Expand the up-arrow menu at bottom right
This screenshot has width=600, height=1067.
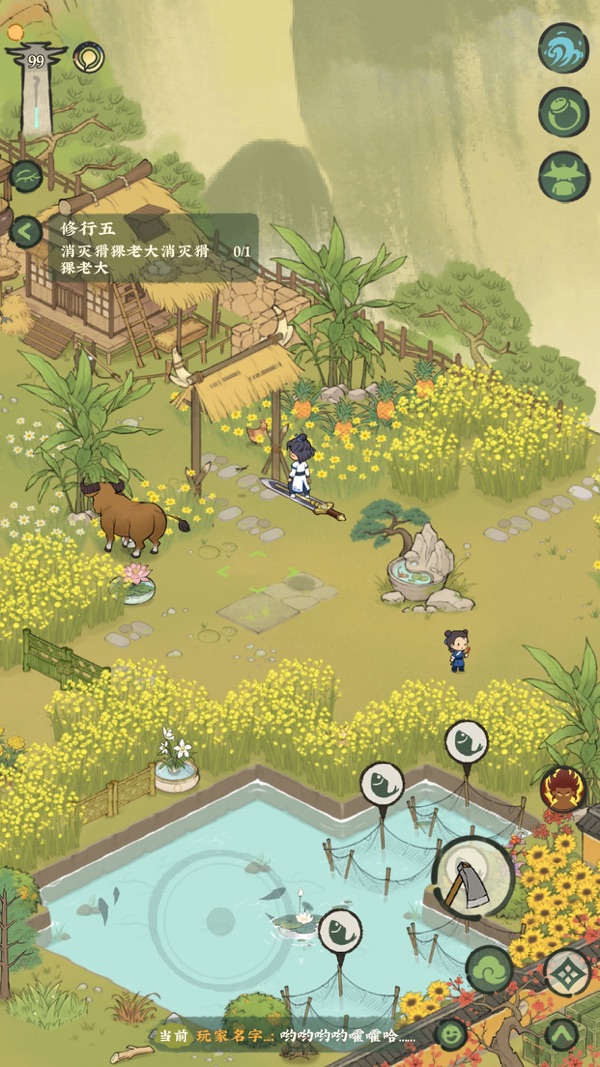(x=562, y=1034)
